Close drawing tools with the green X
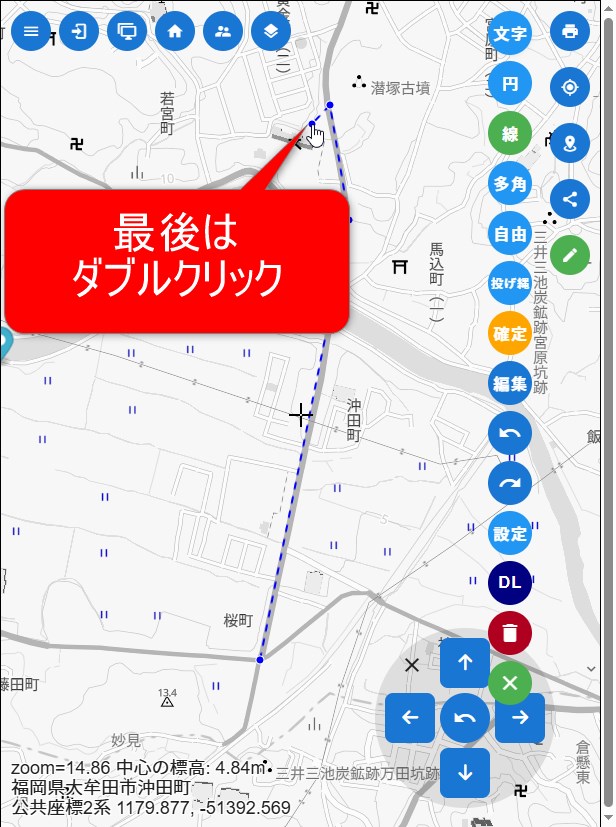Image resolution: width=616 pixels, height=827 pixels. click(x=510, y=683)
